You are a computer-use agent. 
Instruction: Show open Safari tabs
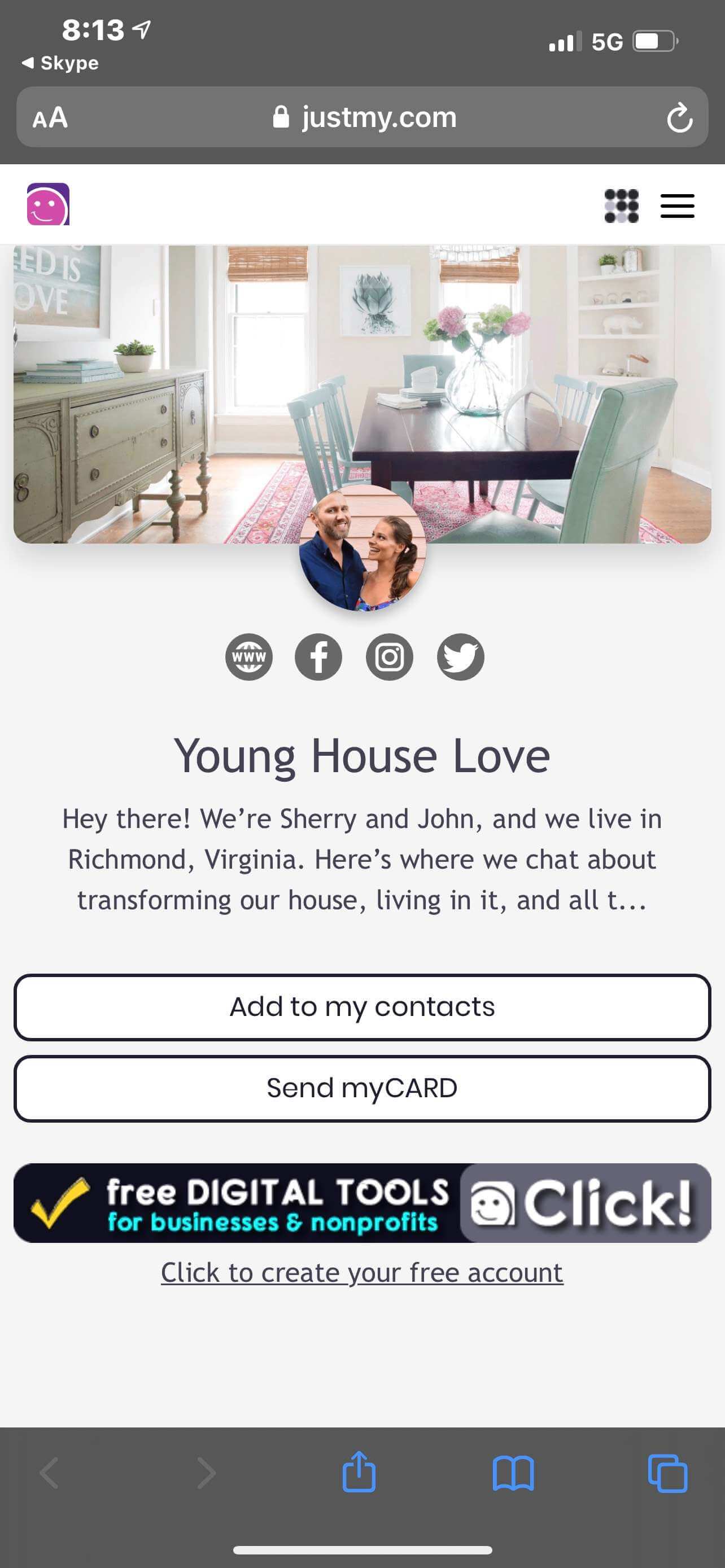(668, 1473)
